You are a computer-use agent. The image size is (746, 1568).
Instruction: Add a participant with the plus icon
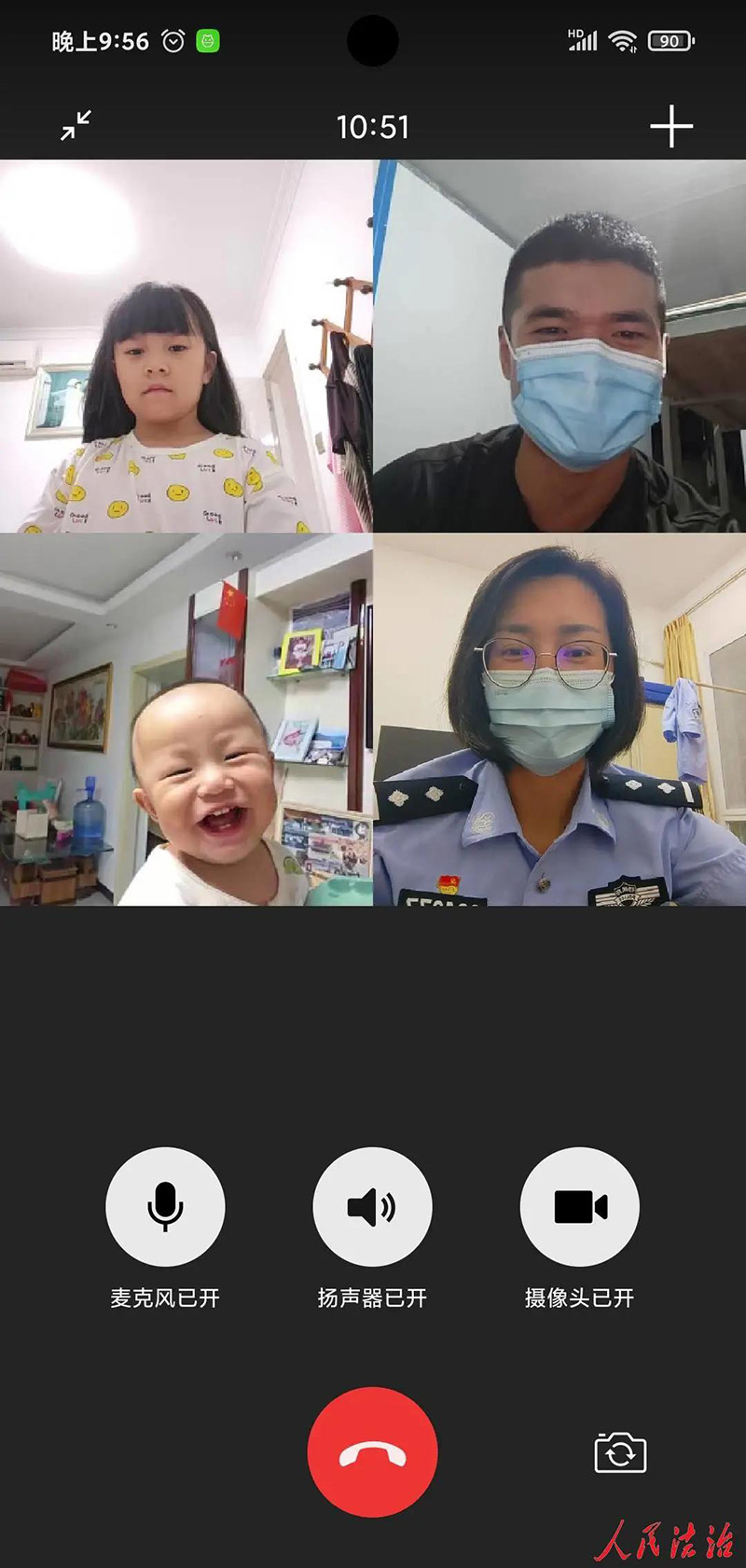pos(671,126)
